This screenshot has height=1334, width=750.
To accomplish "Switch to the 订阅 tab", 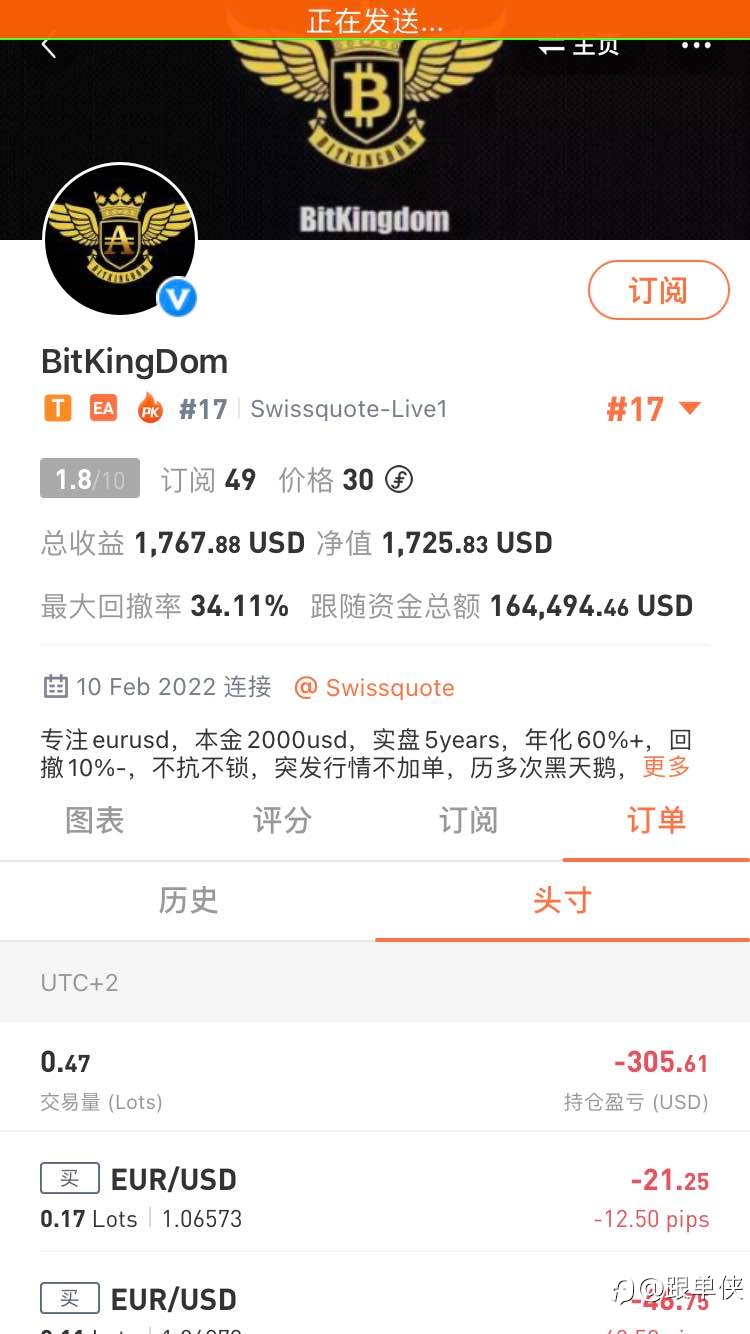I will point(468,821).
